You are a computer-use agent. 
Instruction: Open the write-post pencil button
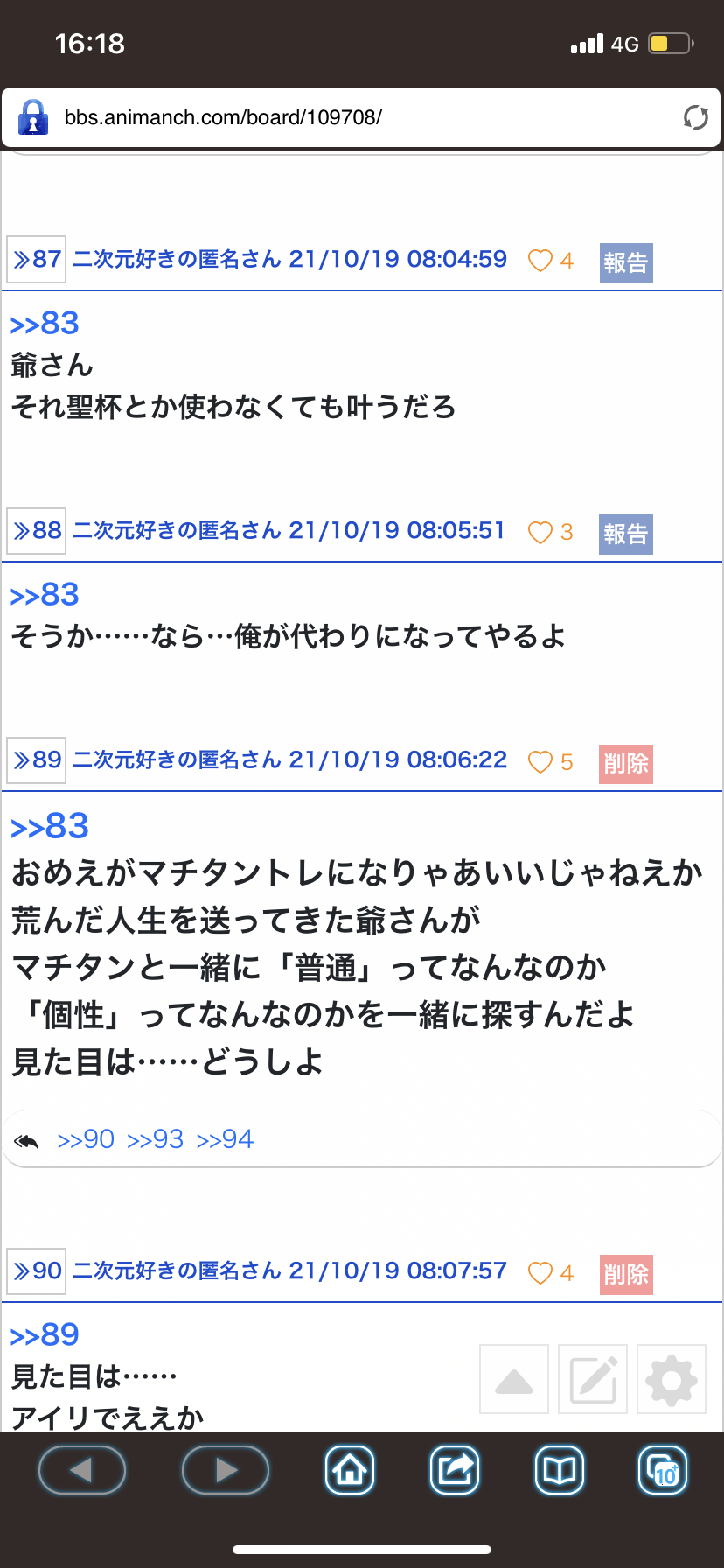click(x=593, y=1379)
